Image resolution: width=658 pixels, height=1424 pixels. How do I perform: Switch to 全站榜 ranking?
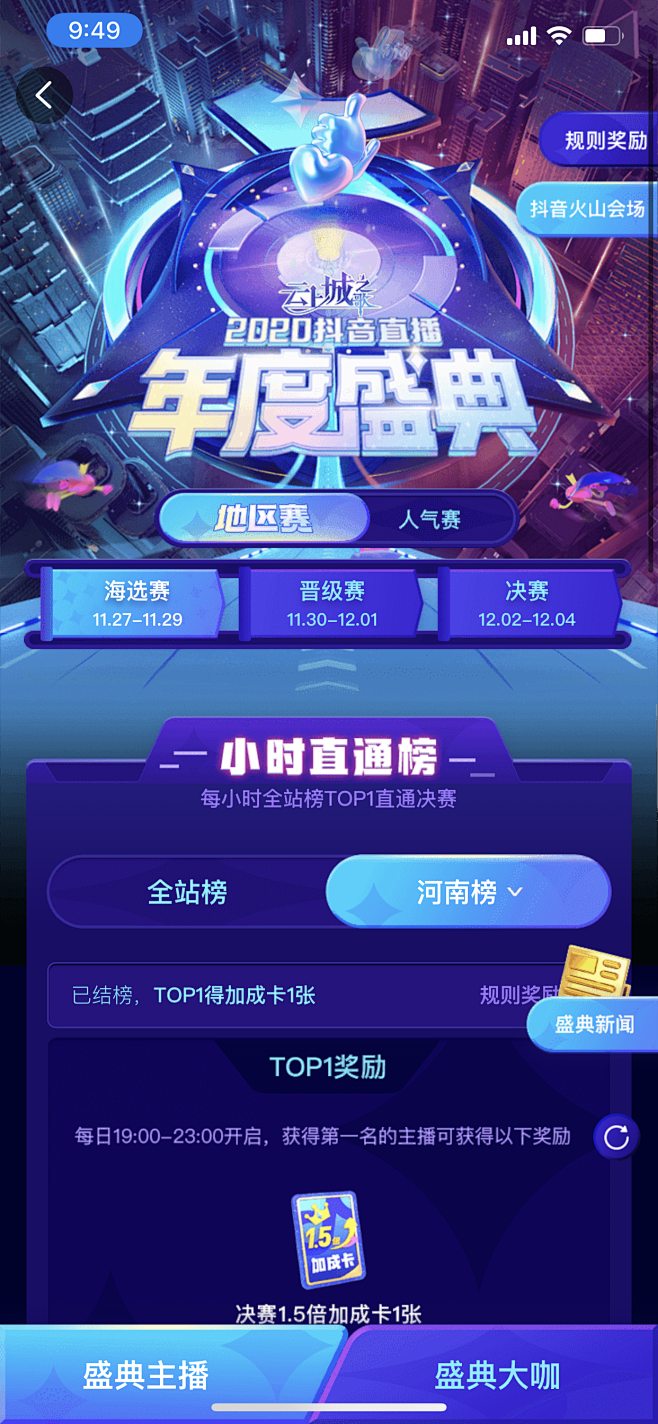pyautogui.click(x=188, y=891)
